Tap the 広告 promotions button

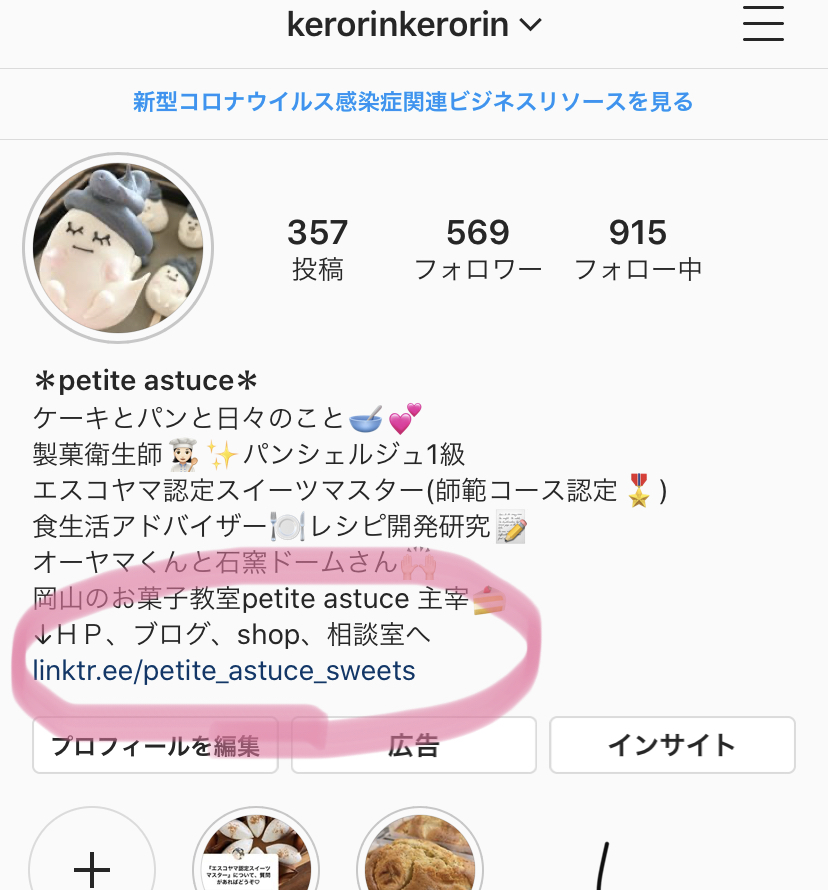click(x=413, y=745)
